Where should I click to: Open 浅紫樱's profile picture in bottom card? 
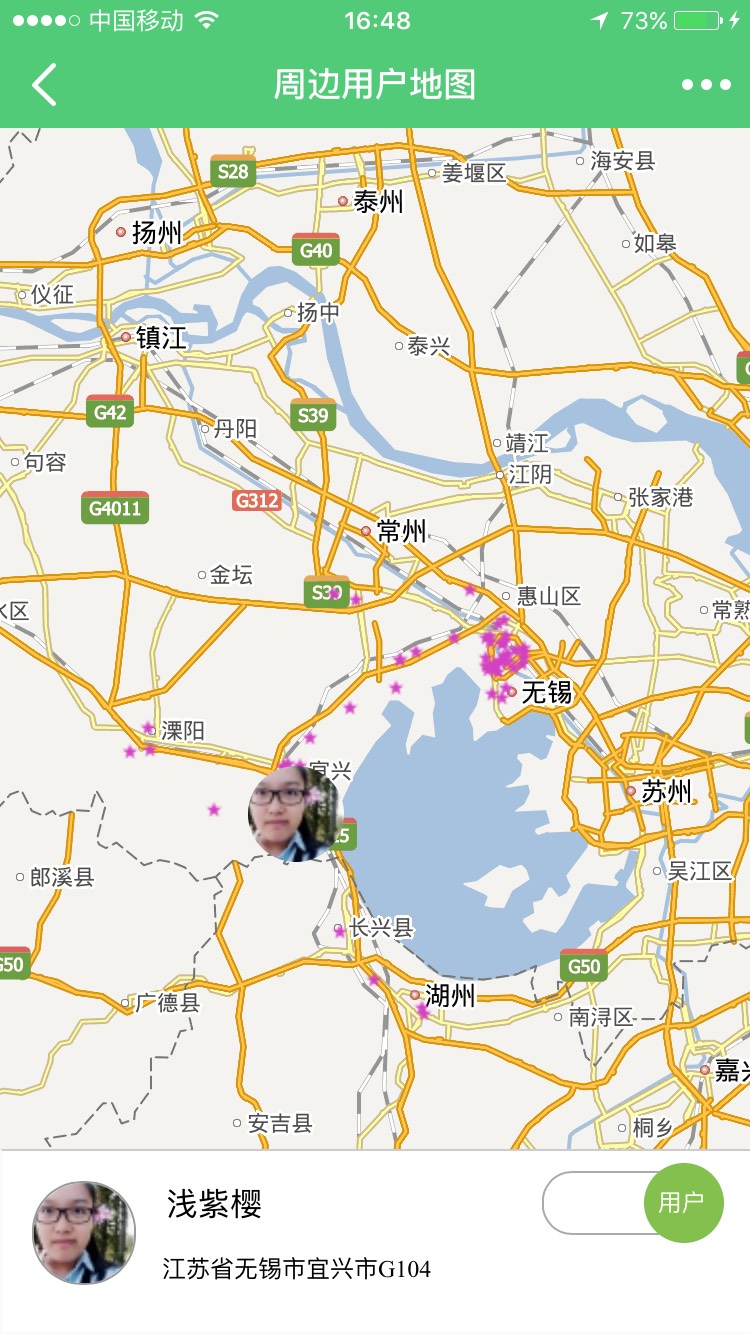[84, 1232]
